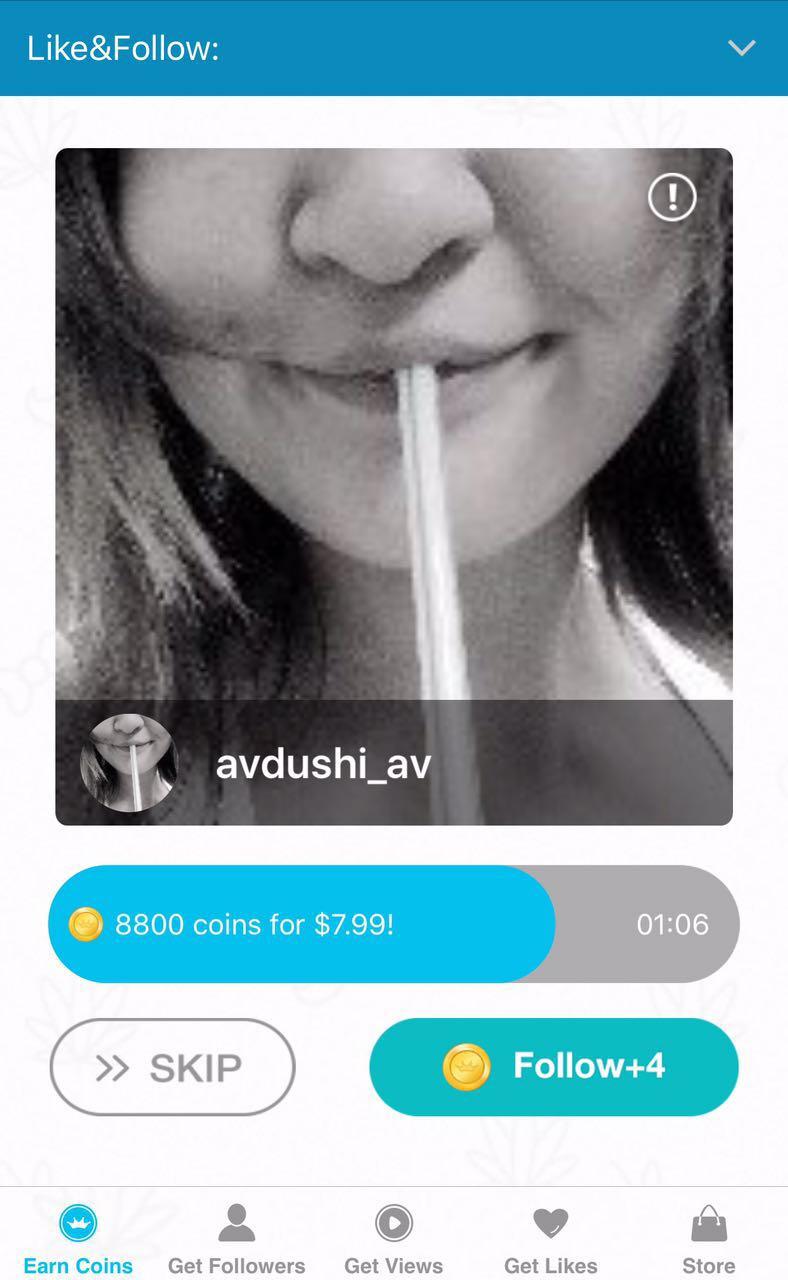This screenshot has height=1280, width=788.
Task: Switch to the Earn Coins tab
Action: [78, 1238]
